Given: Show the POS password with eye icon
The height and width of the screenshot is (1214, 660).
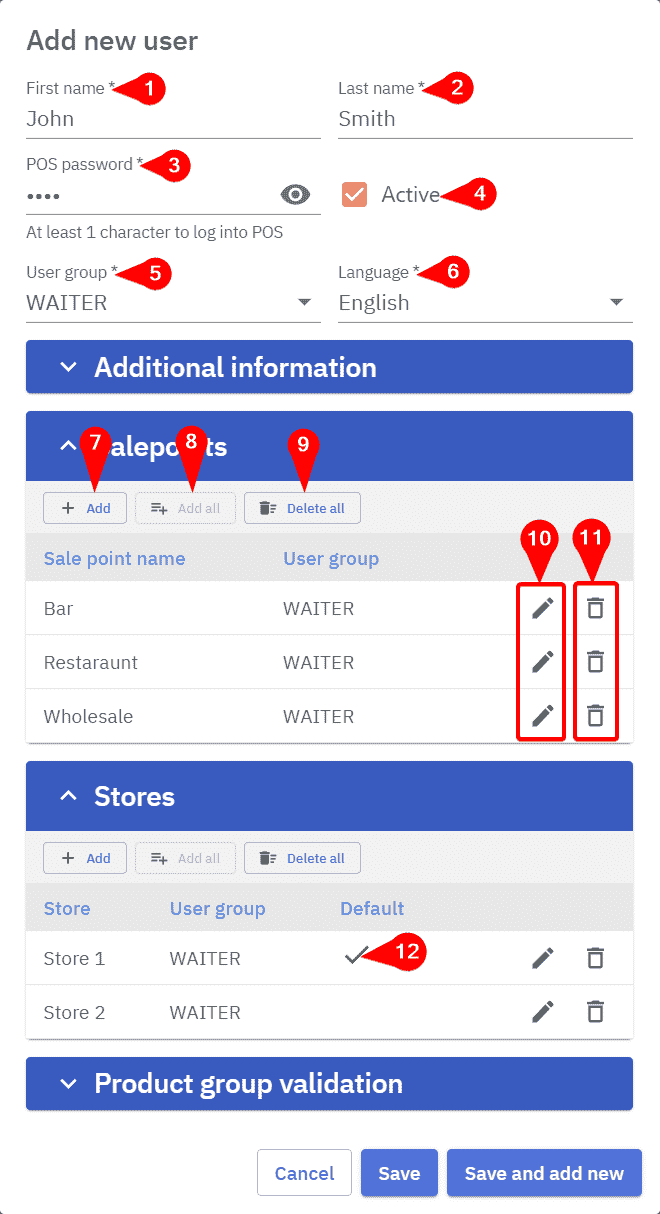Looking at the screenshot, I should (296, 195).
